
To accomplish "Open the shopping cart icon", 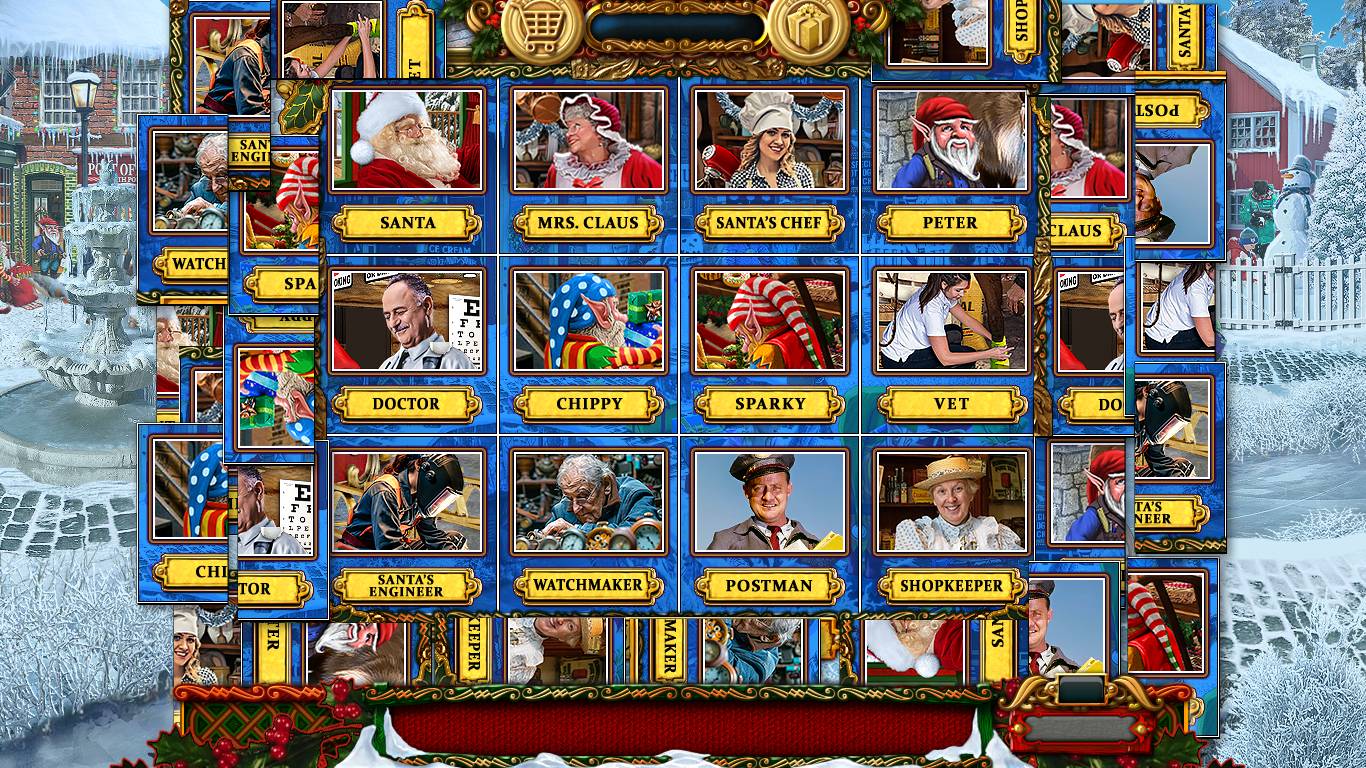I will click(543, 30).
